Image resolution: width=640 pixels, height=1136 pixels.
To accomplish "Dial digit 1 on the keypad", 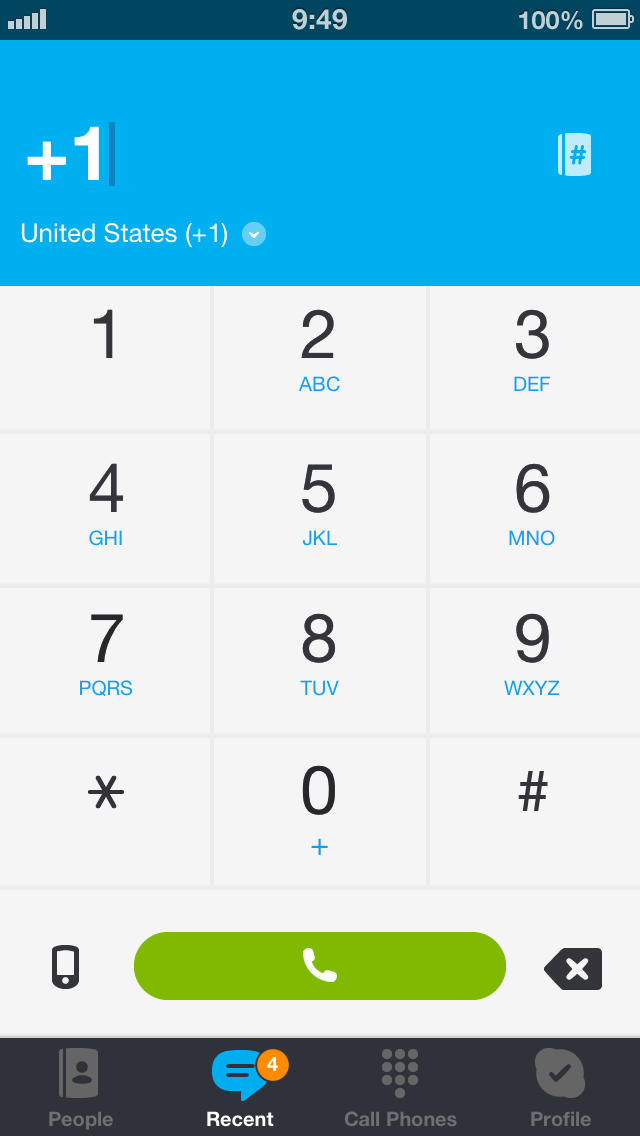I will click(x=105, y=358).
